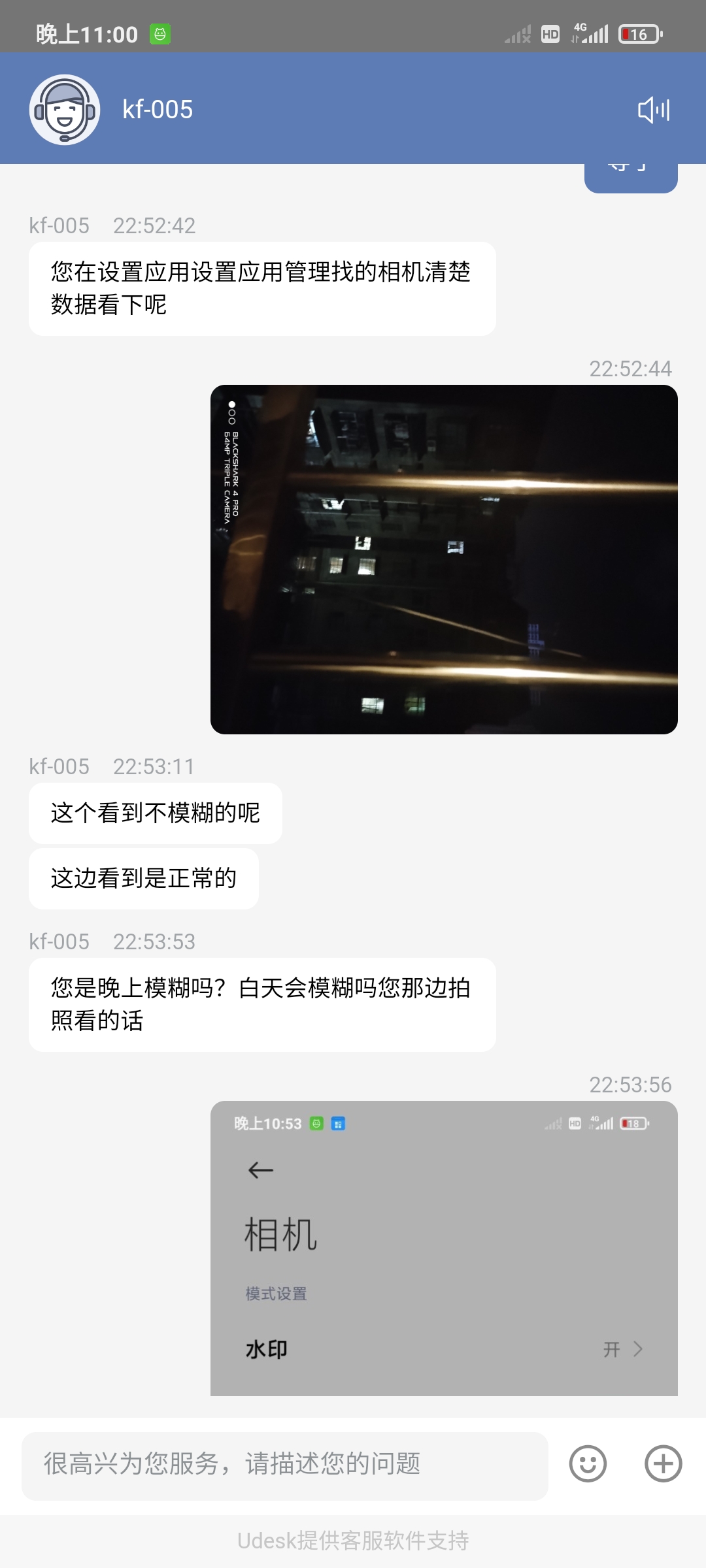Open the sent night building photo
Image resolution: width=706 pixels, height=1568 pixels.
444,559
